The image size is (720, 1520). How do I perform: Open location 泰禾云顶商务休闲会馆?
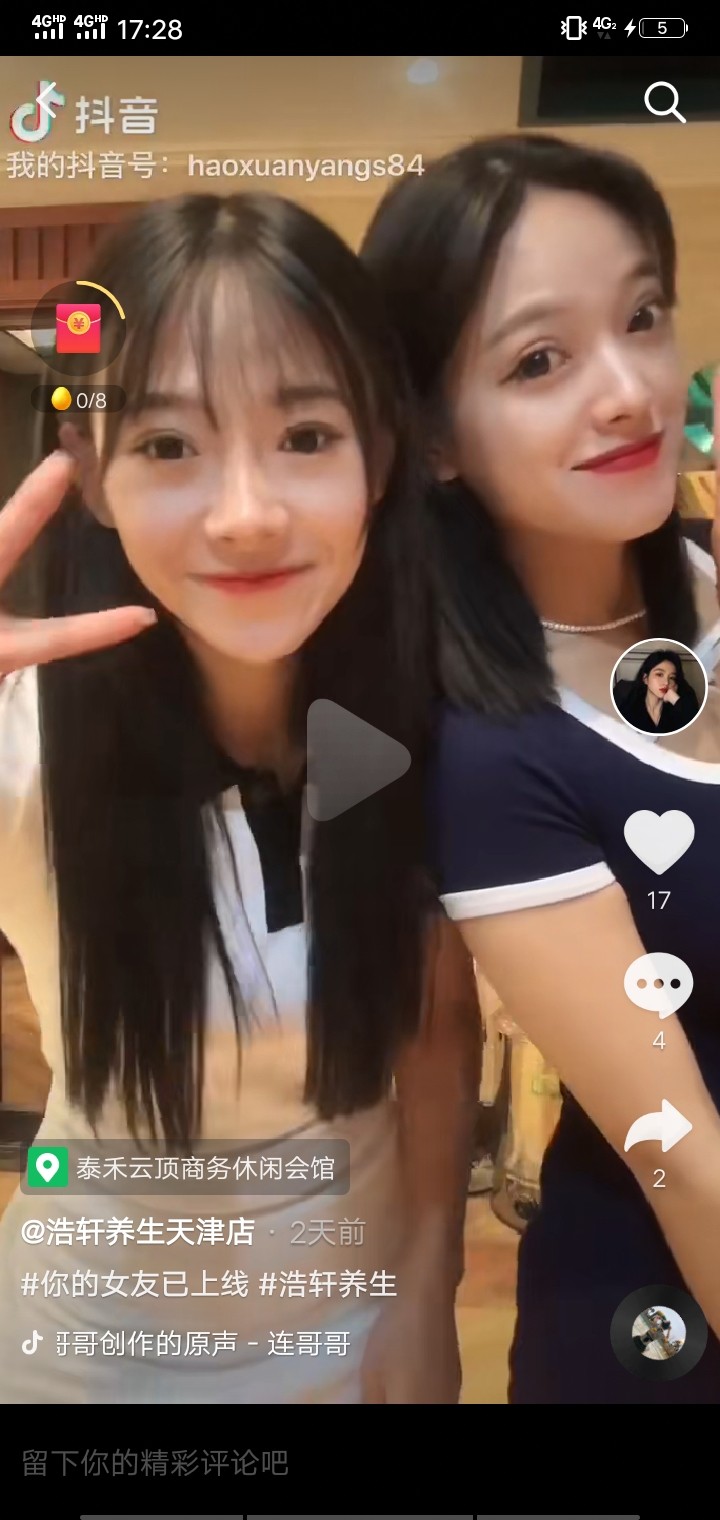pyautogui.click(x=185, y=1167)
